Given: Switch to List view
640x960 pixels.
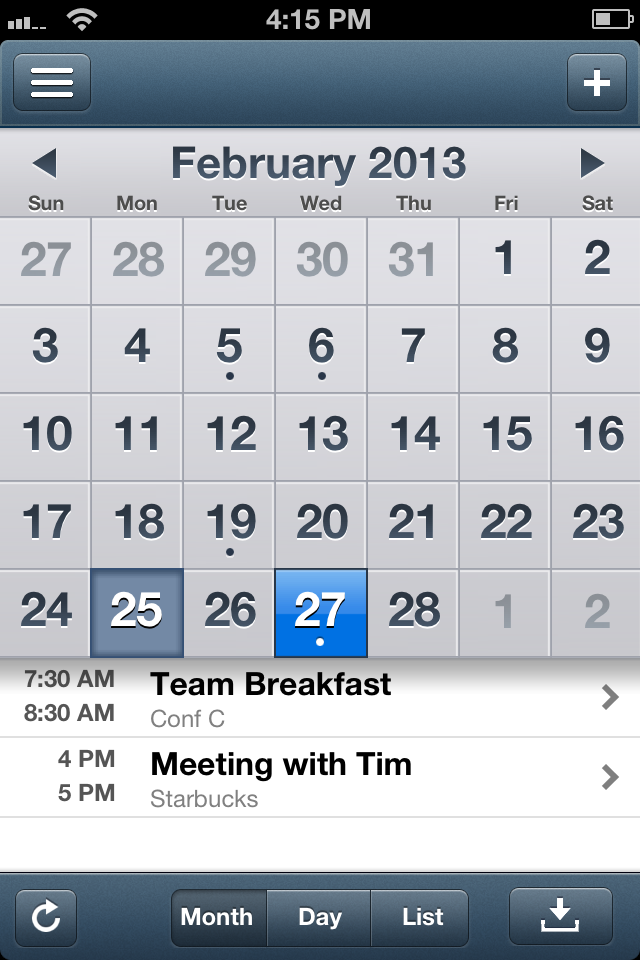Looking at the screenshot, I should pos(422,917).
